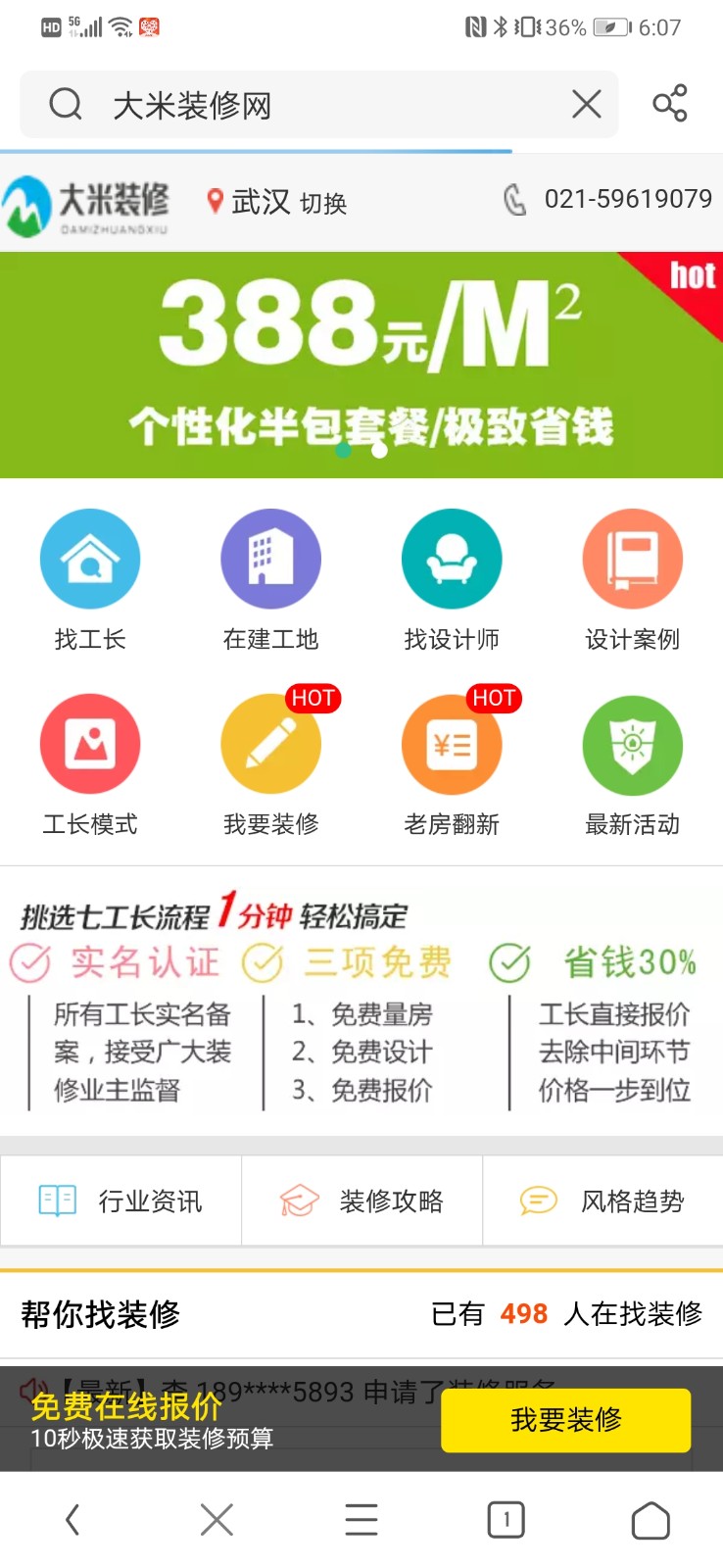Viewport: 723px width, 1568px height.
Task: Switch city from 武汉
Action: 322,203
